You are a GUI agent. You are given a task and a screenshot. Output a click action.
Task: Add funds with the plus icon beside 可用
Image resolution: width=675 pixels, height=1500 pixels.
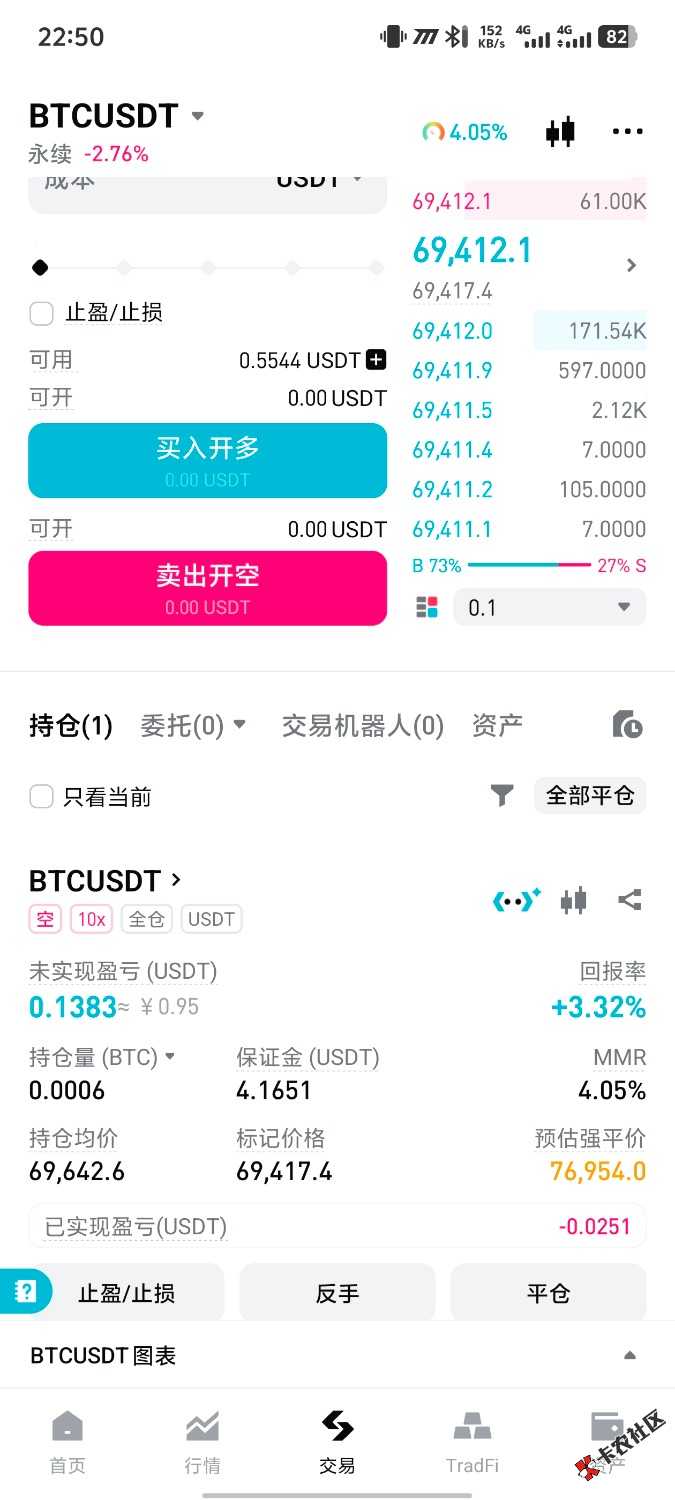(x=376, y=360)
